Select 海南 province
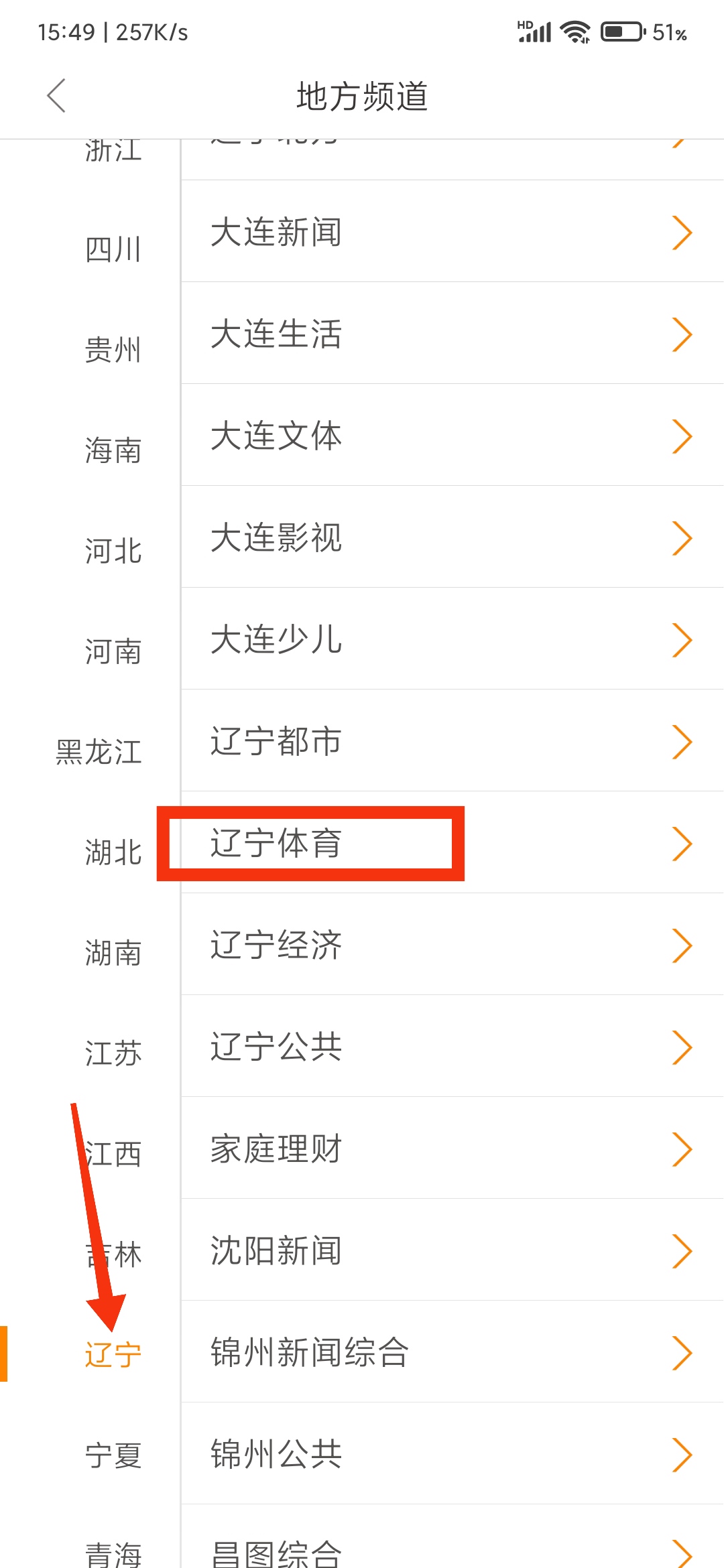Viewport: 724px width, 1568px height. pyautogui.click(x=113, y=450)
